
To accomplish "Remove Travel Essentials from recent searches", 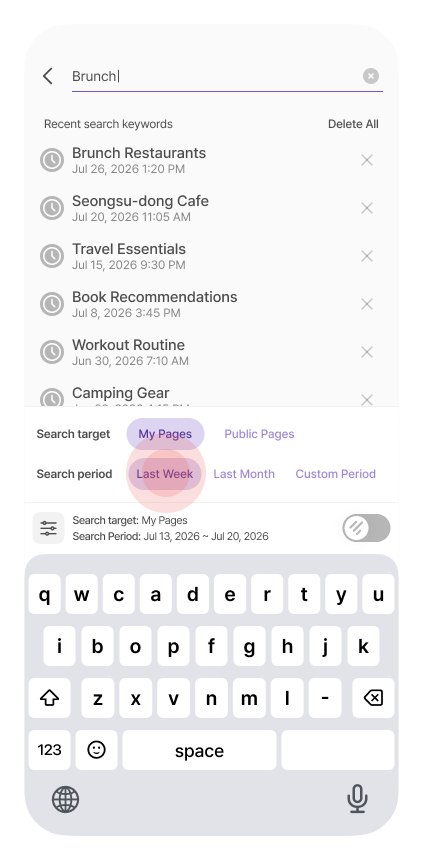I will click(366, 256).
